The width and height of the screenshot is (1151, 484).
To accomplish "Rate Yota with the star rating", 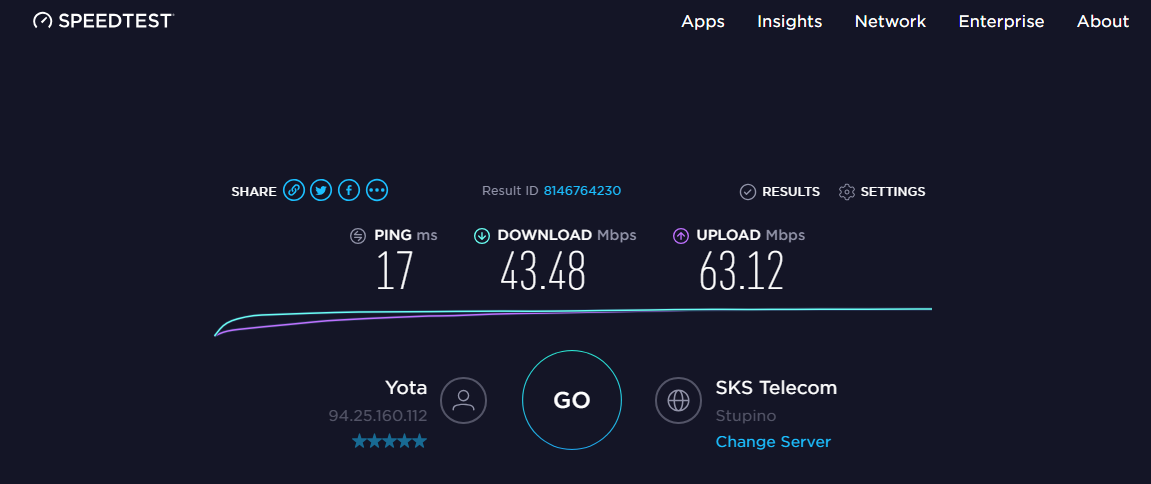I will coord(389,441).
